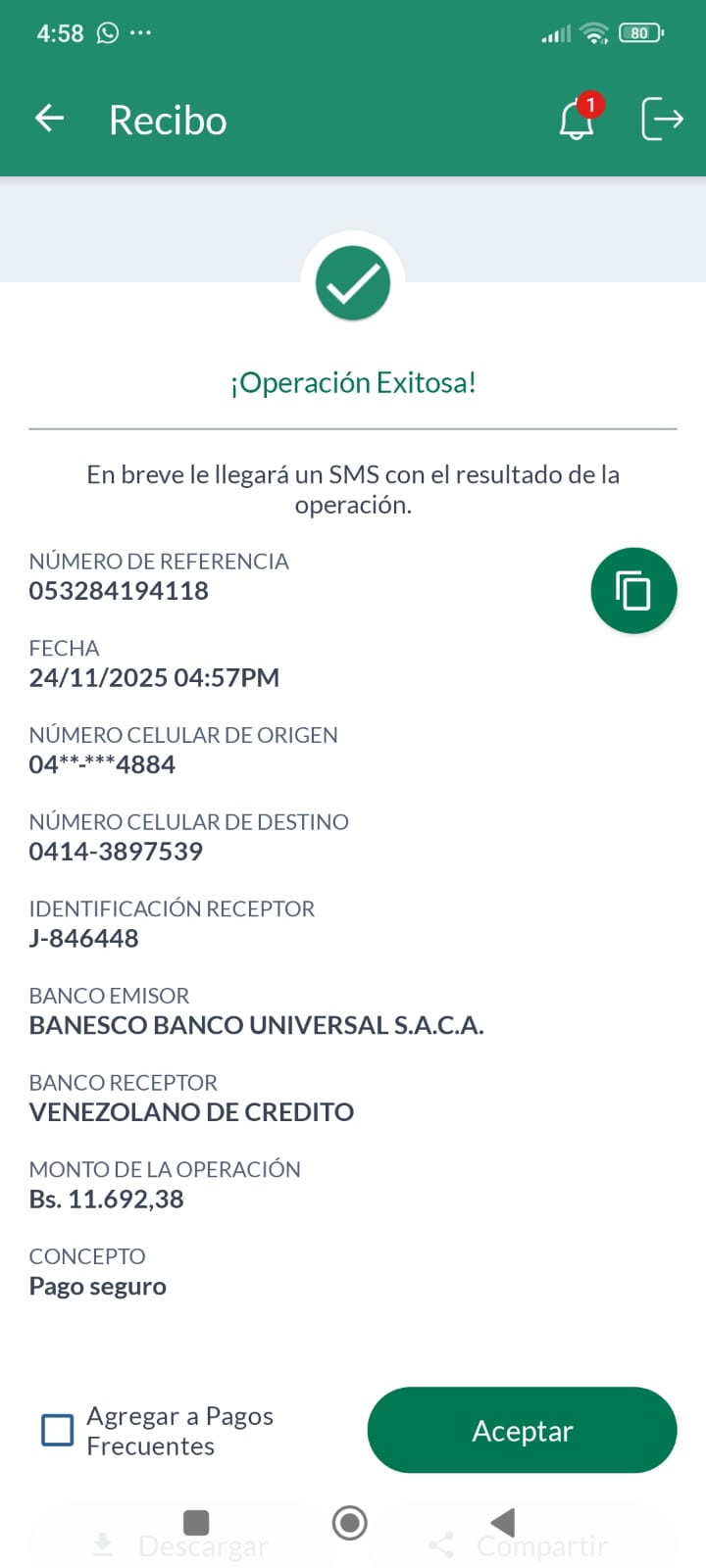Check Agregar a Pagos Frecuentes box
706x1568 pixels.
coord(58,1430)
